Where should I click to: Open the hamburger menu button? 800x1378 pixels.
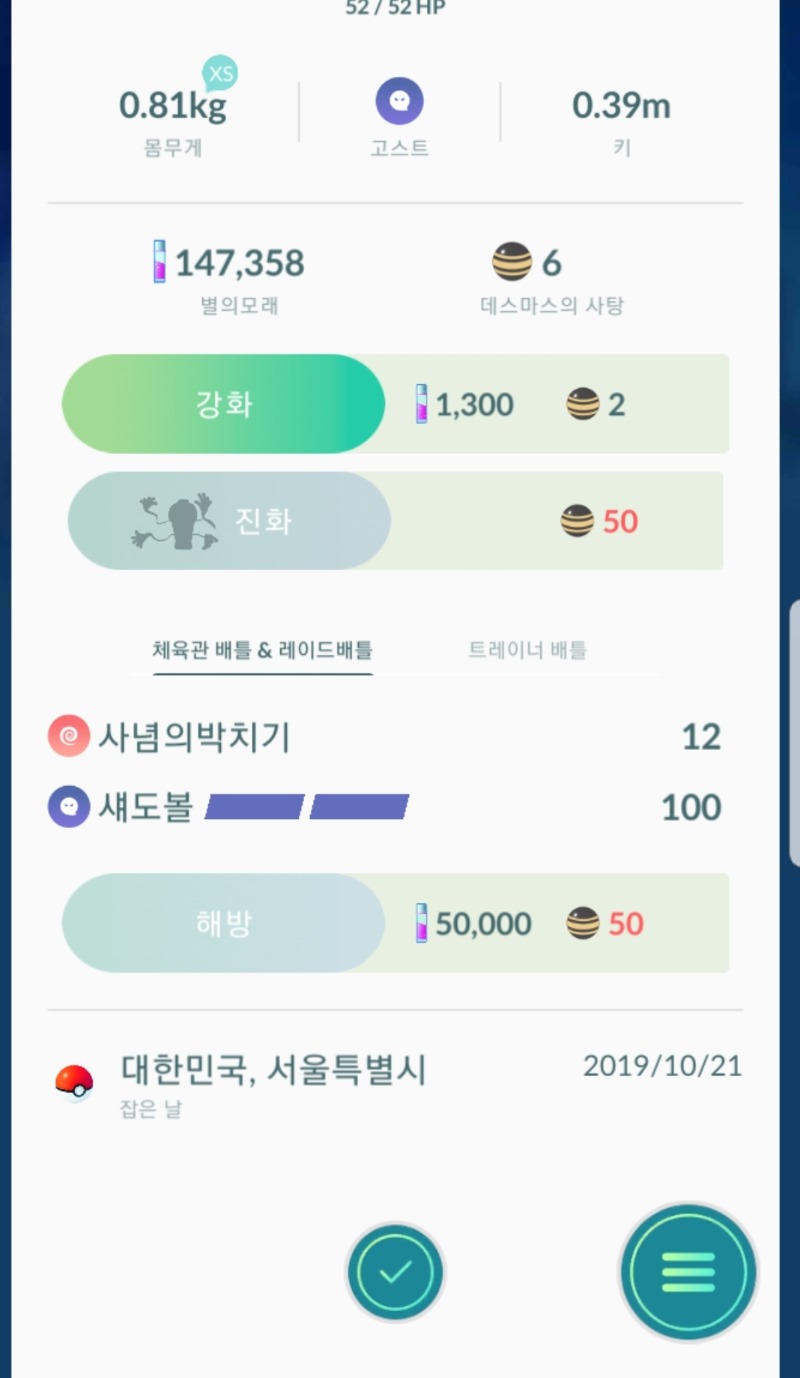(688, 1273)
